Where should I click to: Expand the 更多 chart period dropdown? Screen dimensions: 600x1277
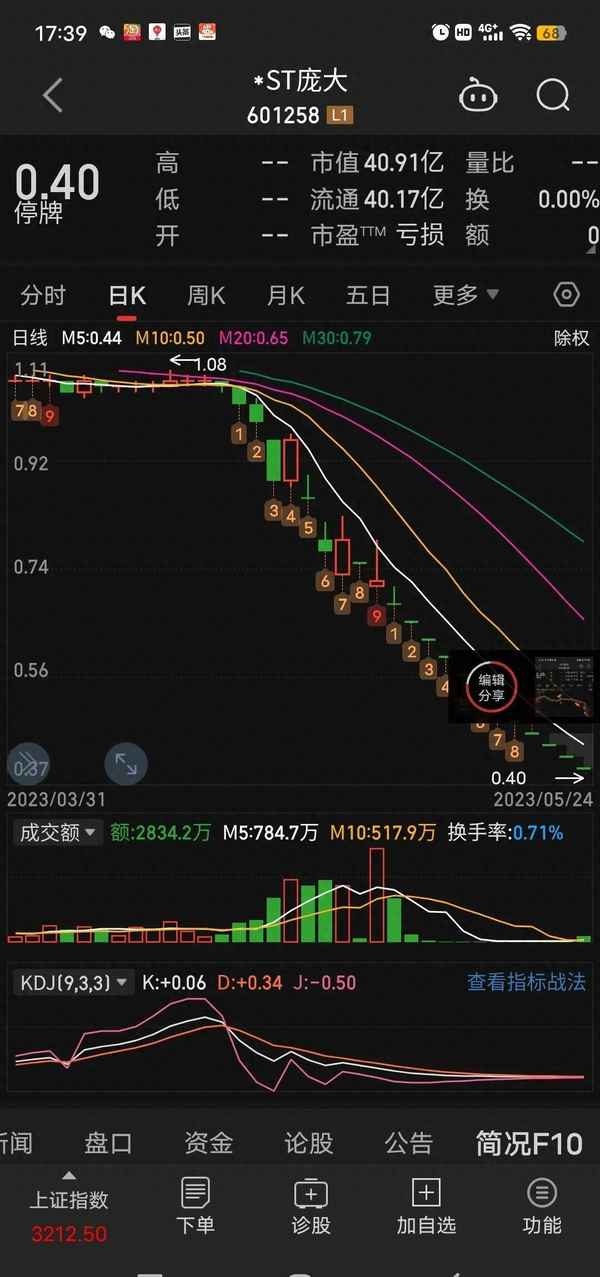pos(465,295)
